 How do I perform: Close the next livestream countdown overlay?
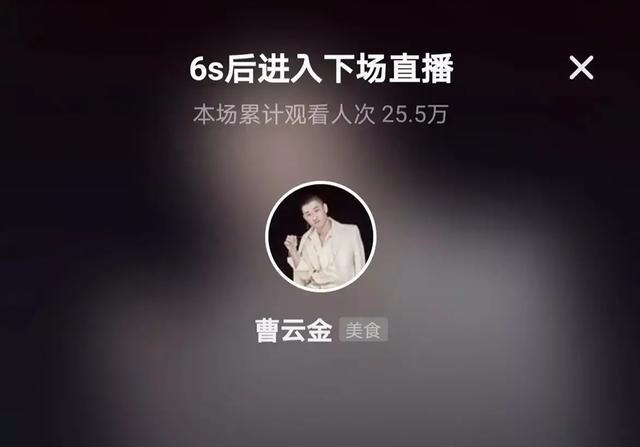[x=581, y=68]
